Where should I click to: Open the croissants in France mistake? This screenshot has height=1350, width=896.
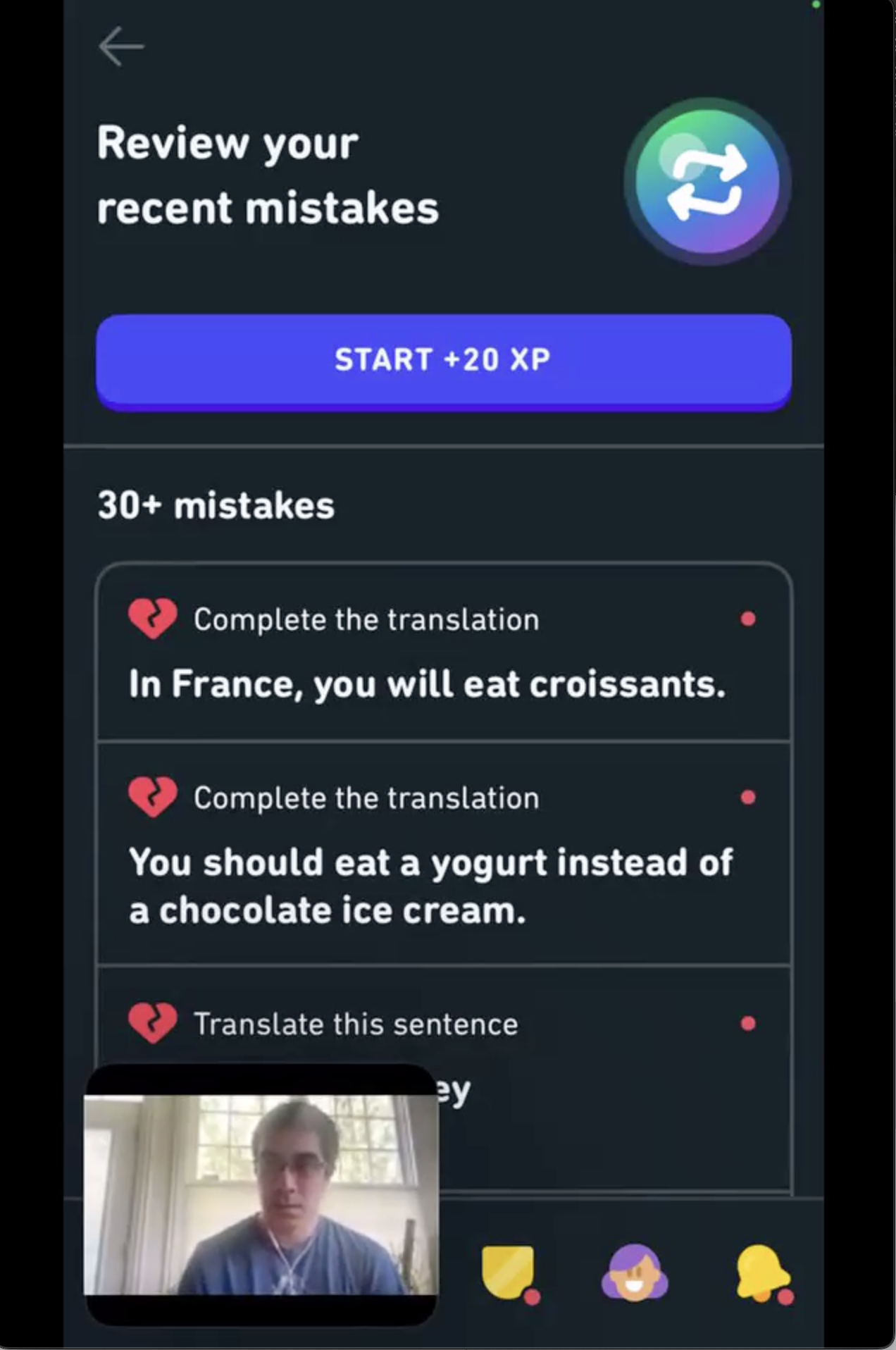(444, 653)
